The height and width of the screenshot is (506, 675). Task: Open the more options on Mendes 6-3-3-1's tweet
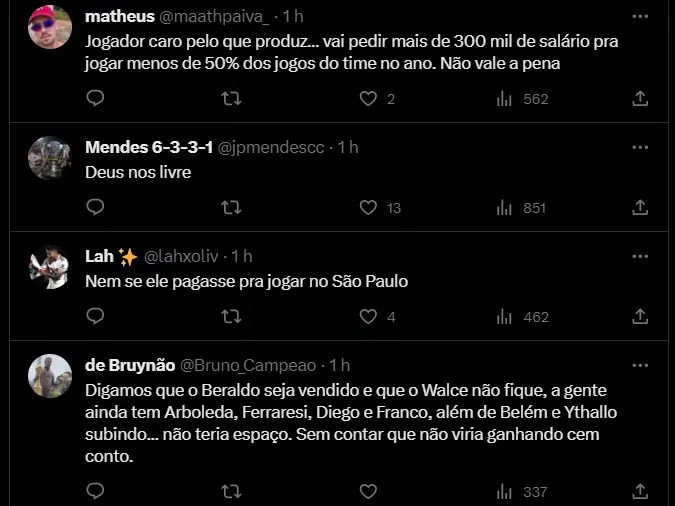click(x=640, y=147)
